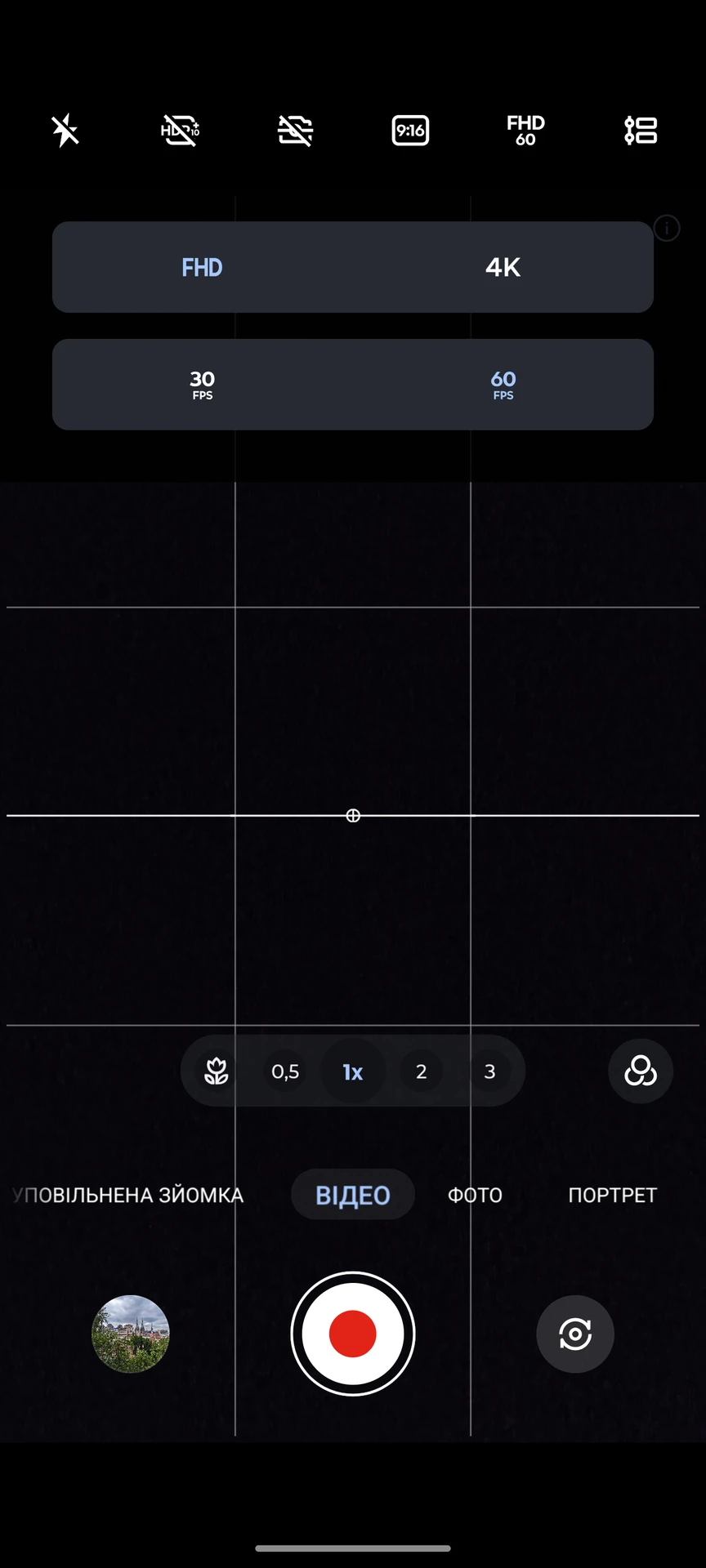Open the filters effects button
Viewport: 706px width, 1568px height.
pos(641,1071)
